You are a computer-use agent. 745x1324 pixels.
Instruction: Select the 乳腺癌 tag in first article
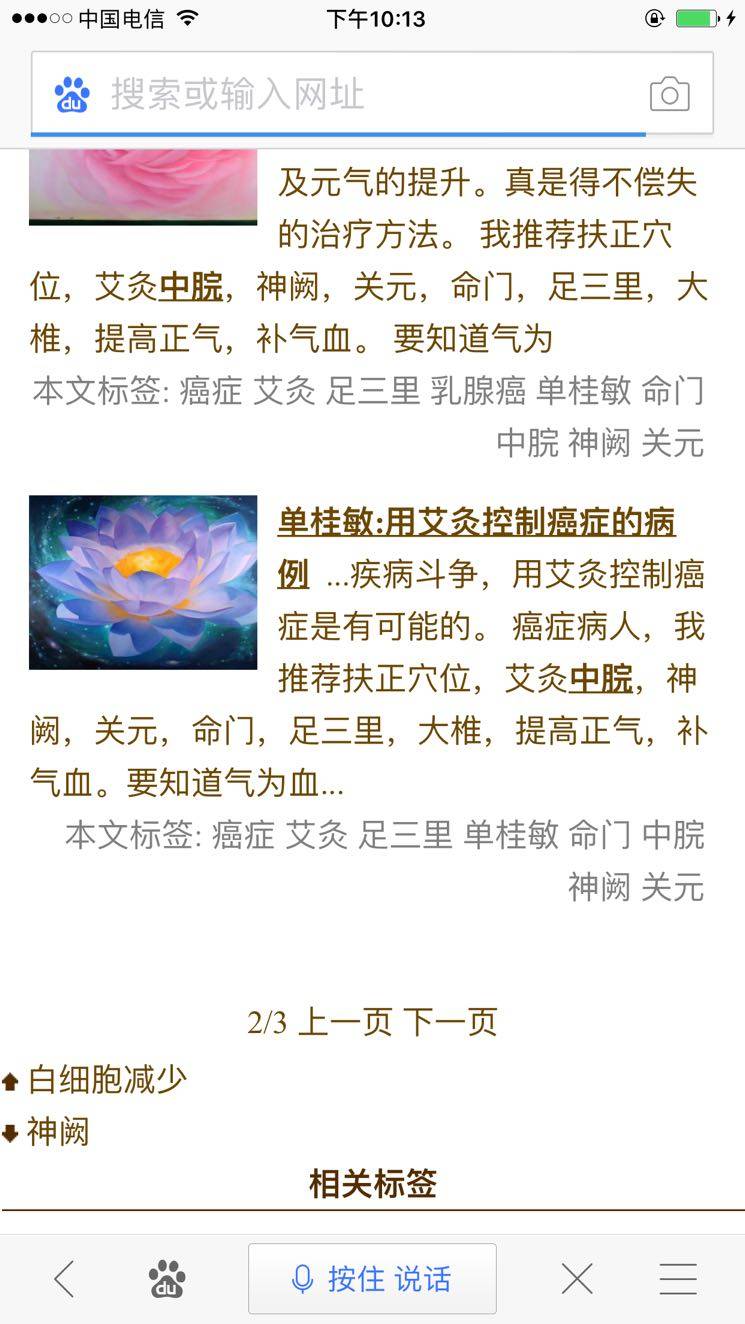(x=478, y=391)
